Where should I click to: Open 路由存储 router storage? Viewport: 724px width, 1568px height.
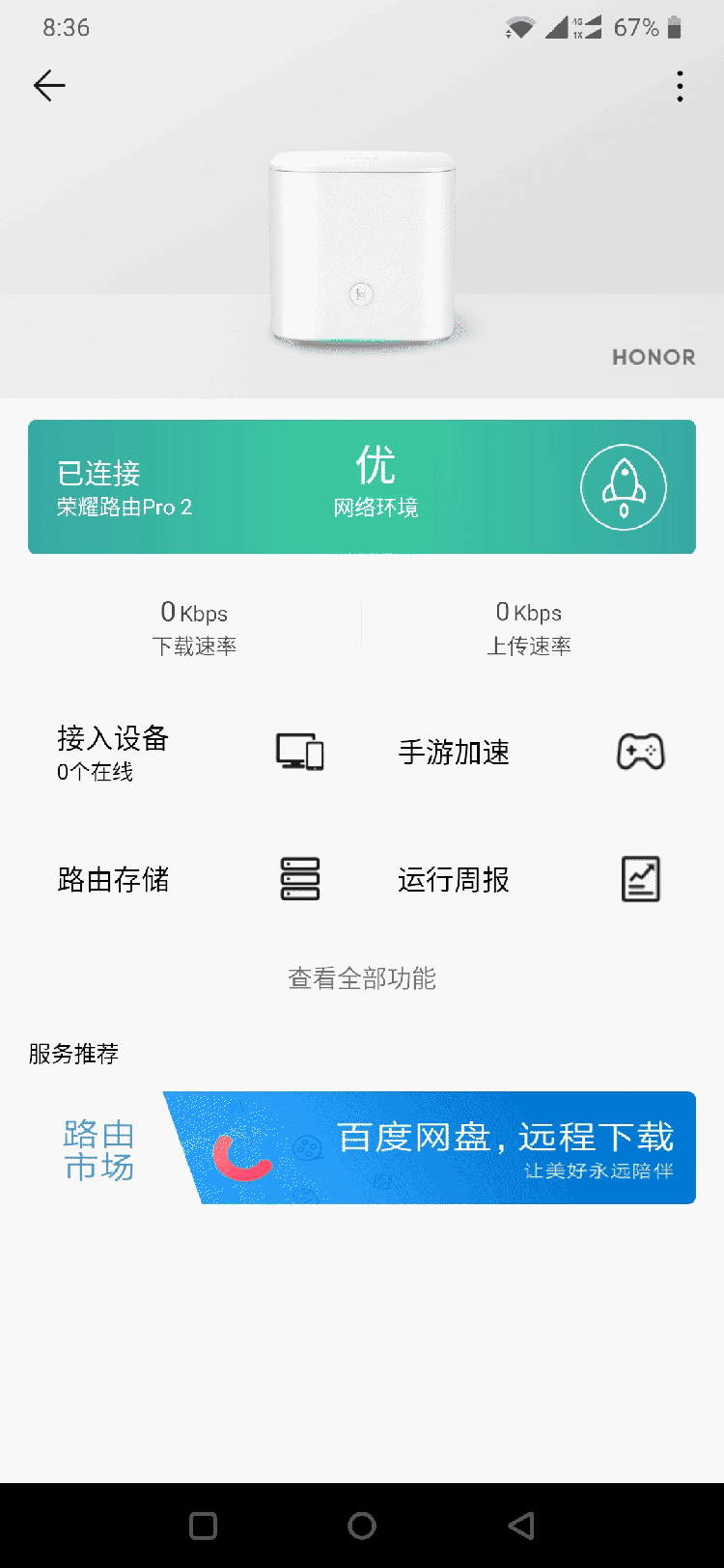[x=191, y=879]
